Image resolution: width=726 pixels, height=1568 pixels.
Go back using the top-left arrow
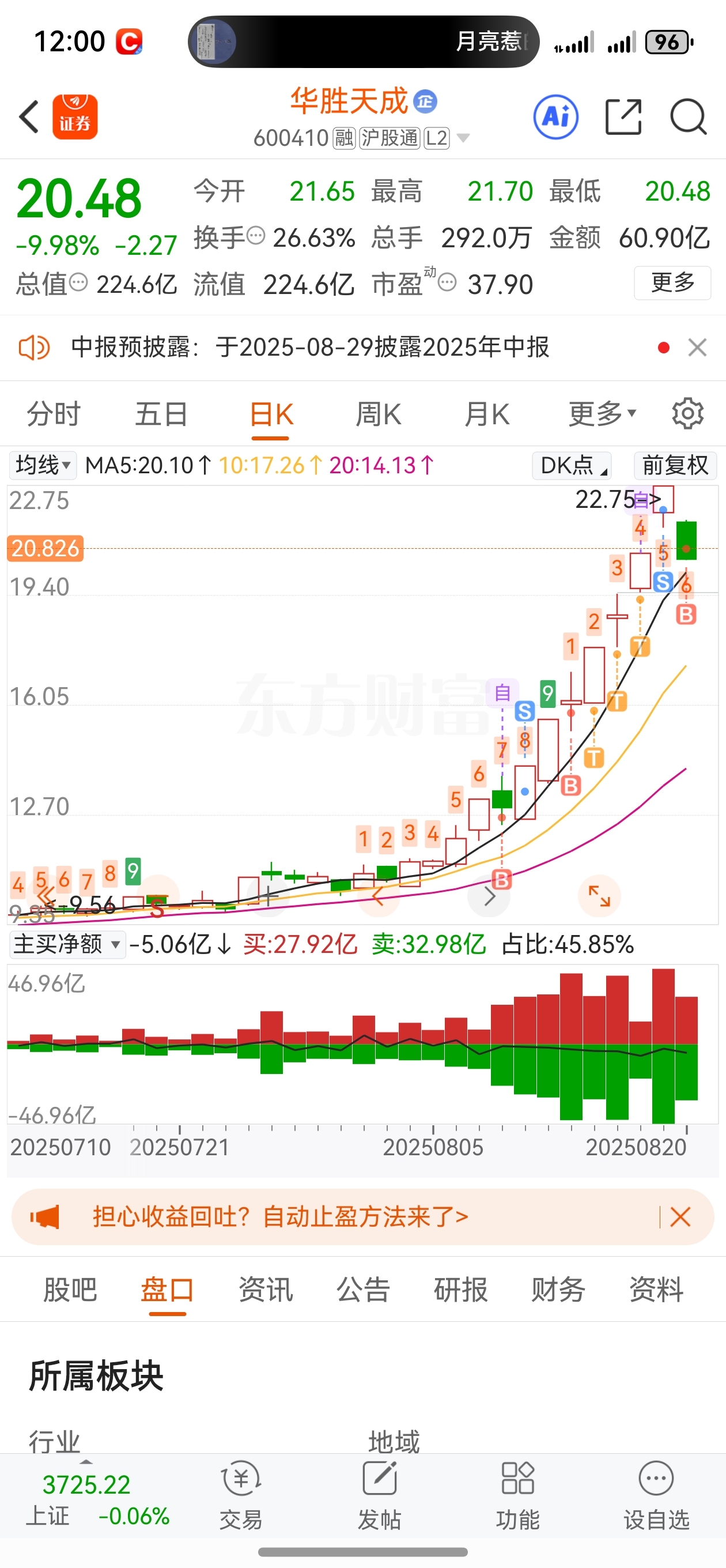coord(29,116)
